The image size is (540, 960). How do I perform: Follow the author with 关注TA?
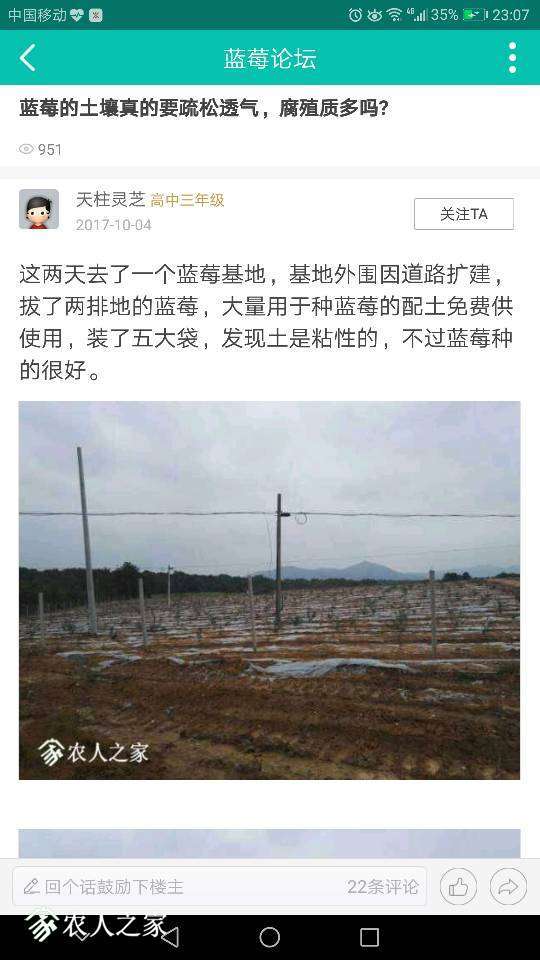tap(463, 214)
